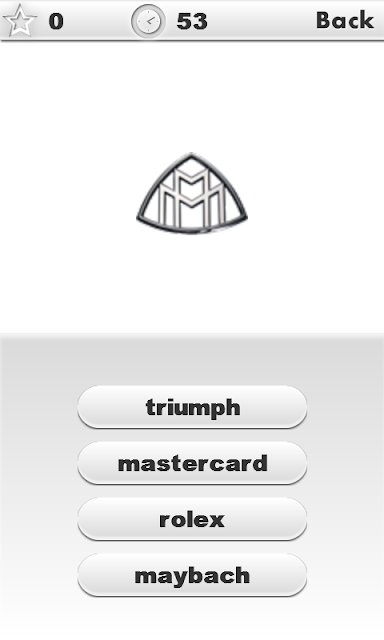Pick the rolex option
This screenshot has width=384, height=640.
[x=192, y=519]
